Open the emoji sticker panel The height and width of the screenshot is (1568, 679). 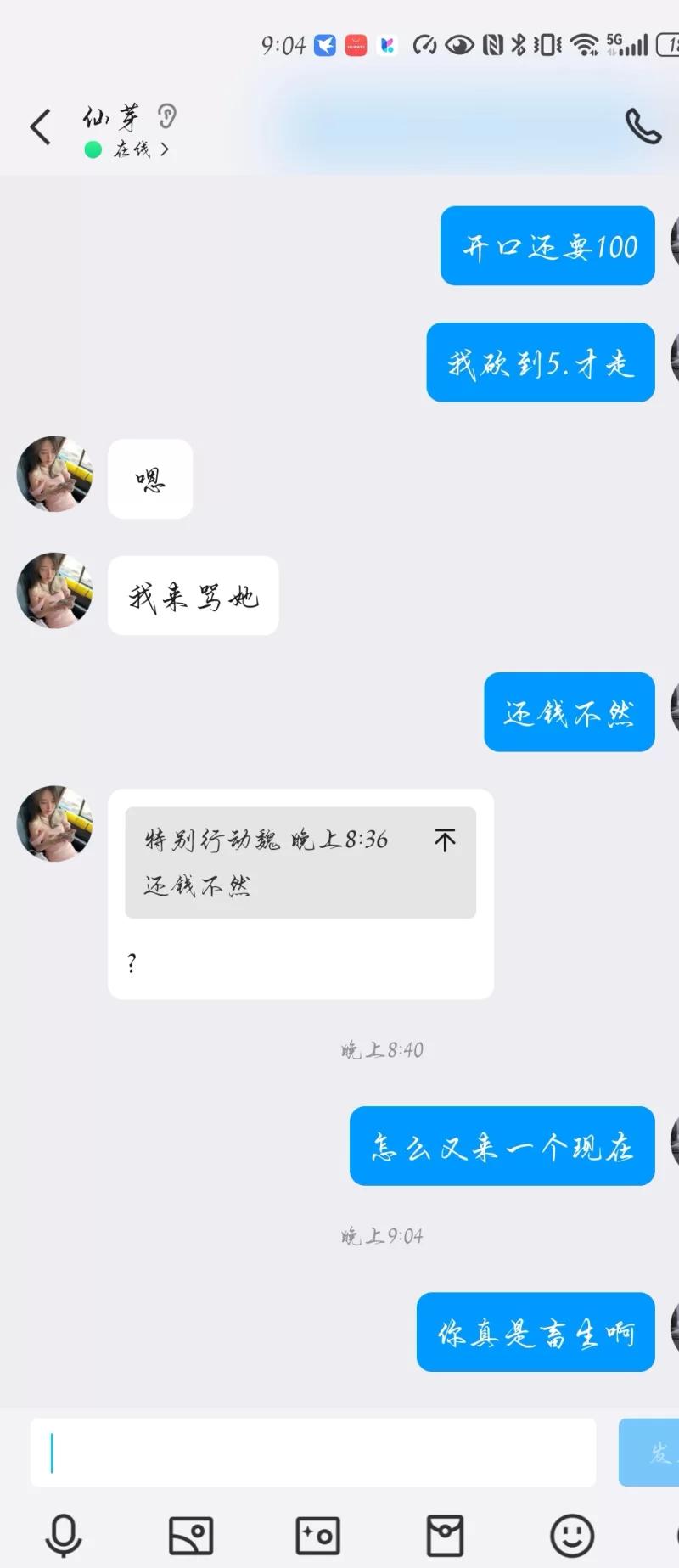[572, 1535]
